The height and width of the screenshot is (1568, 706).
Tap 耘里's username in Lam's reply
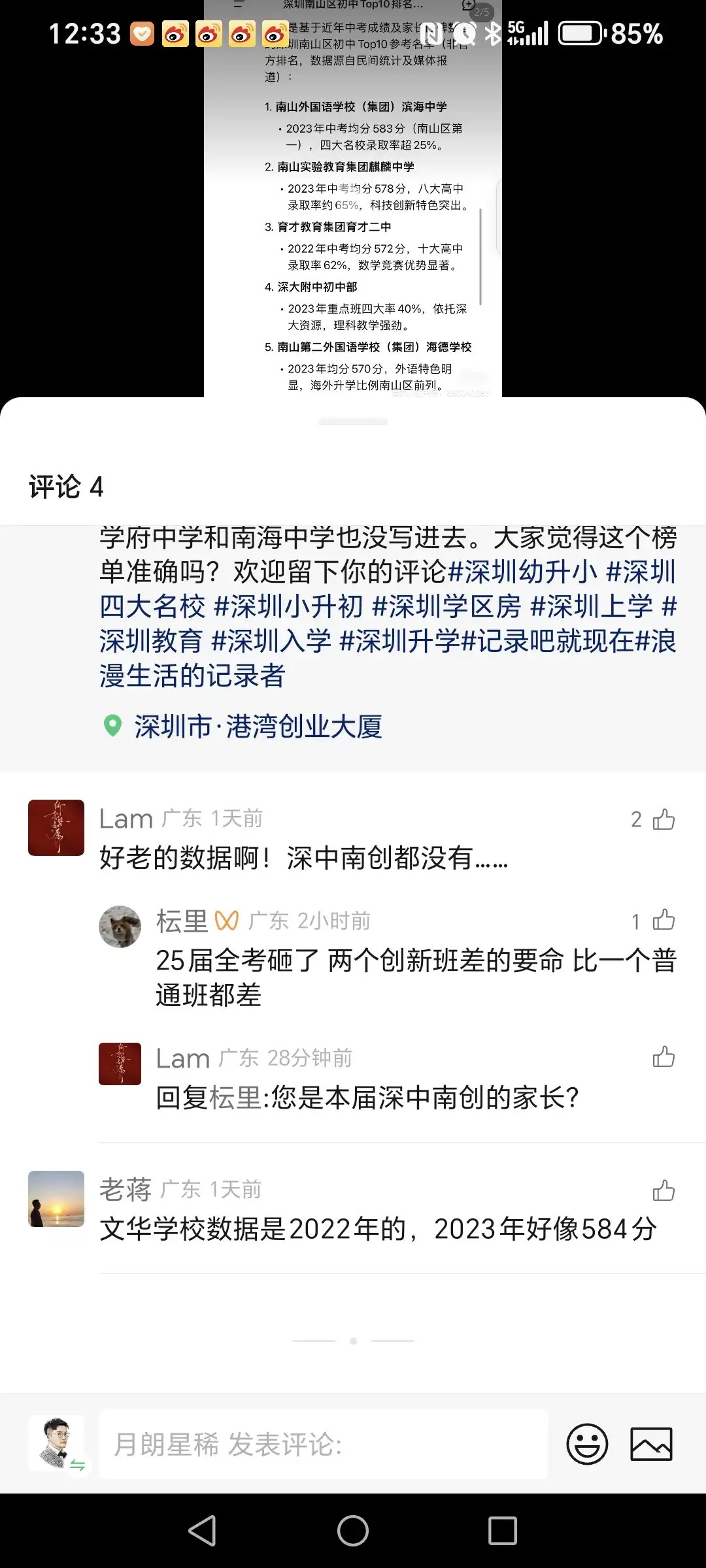(235, 1098)
